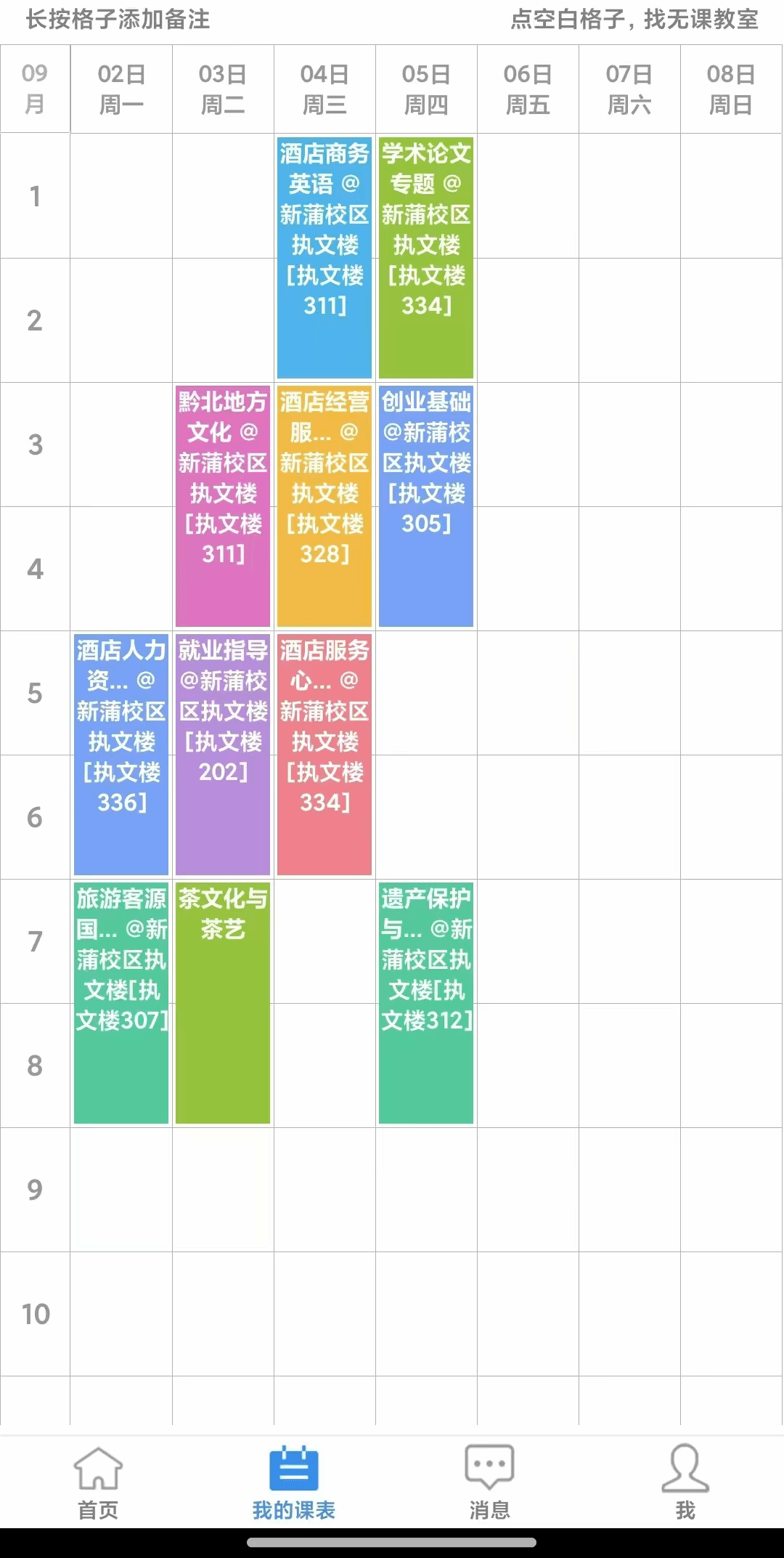Screen dimensions: 784x1558
Task: Tap the 09月 month selector
Action: point(35,89)
